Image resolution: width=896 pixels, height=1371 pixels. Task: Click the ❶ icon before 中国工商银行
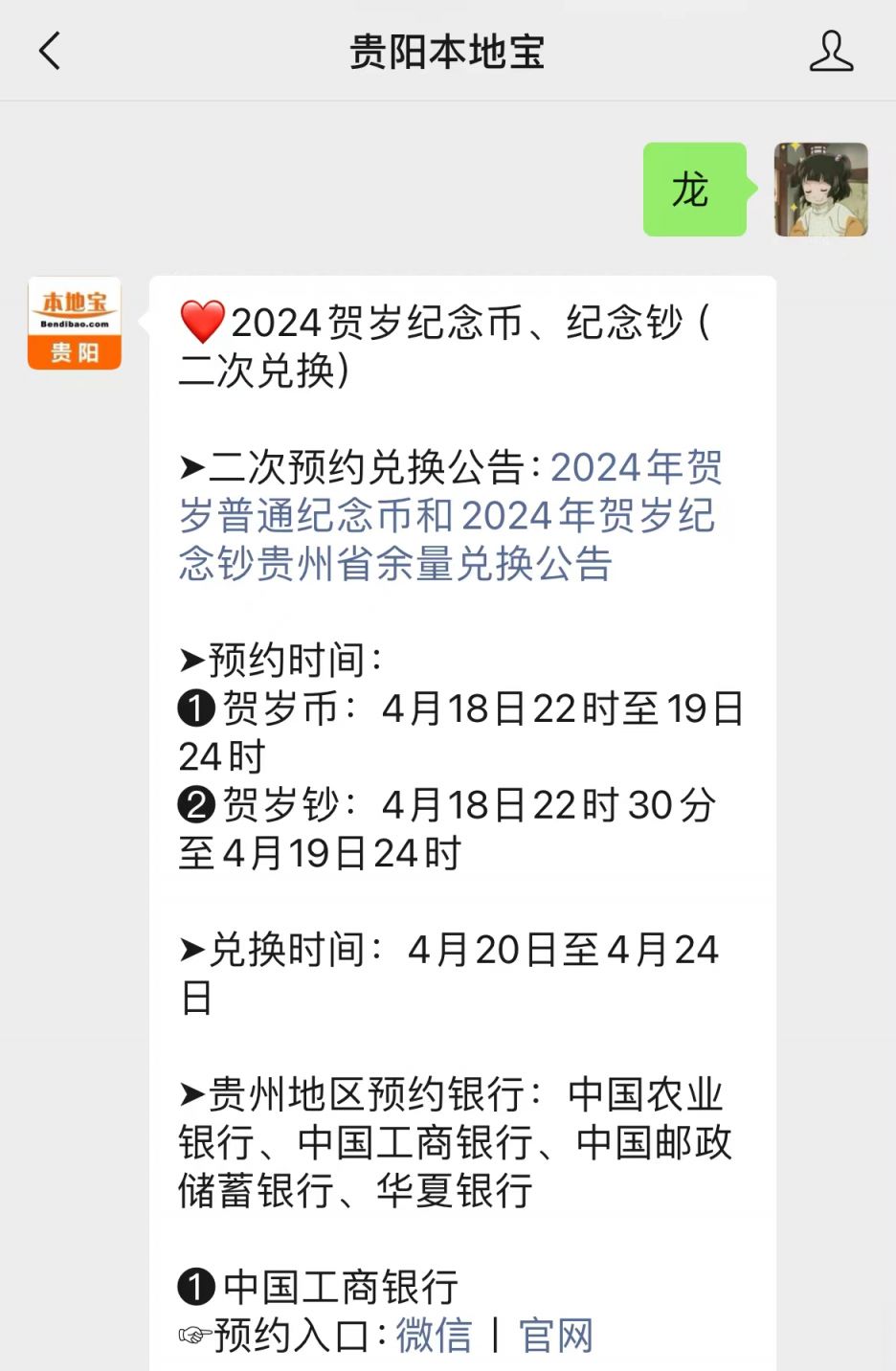pyautogui.click(x=194, y=1285)
